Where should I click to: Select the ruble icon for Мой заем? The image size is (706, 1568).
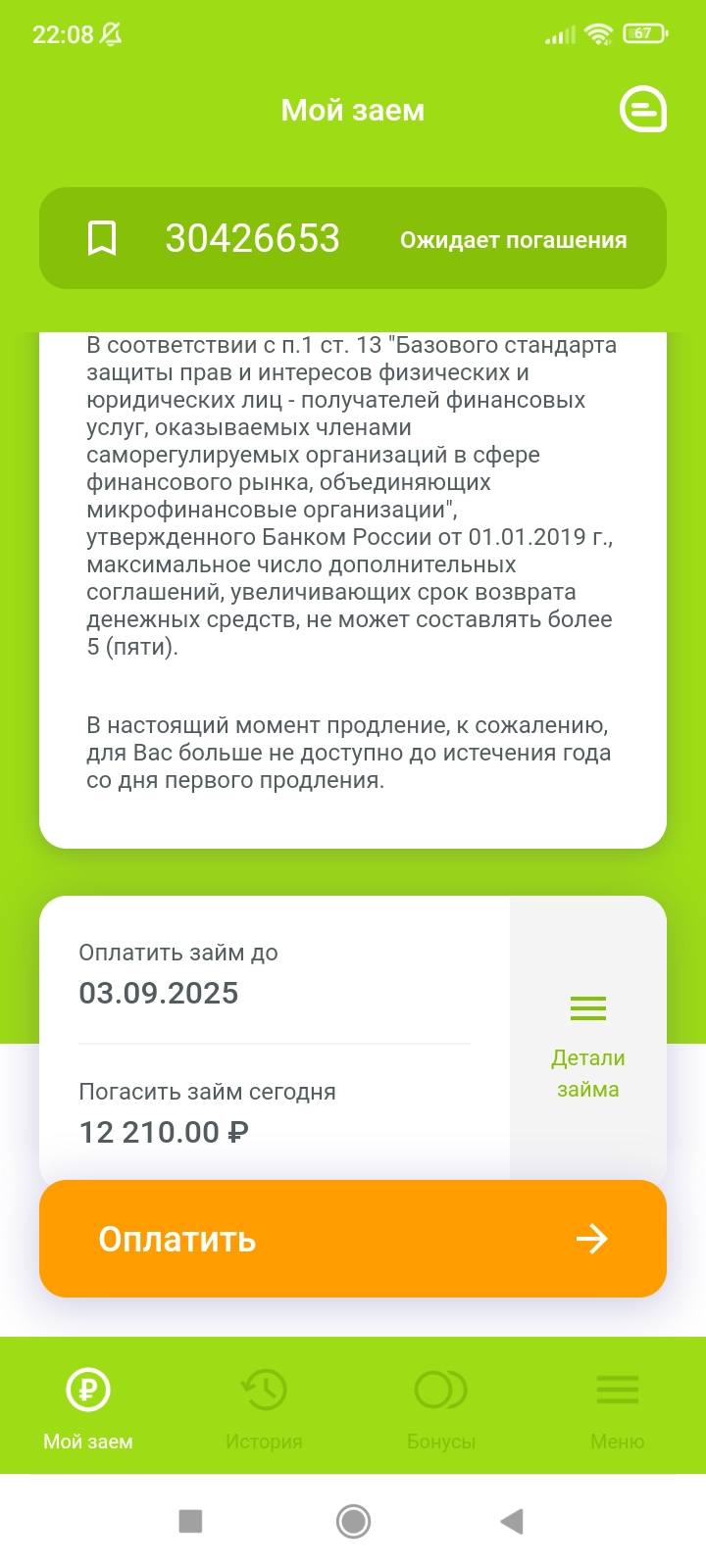coord(86,1389)
